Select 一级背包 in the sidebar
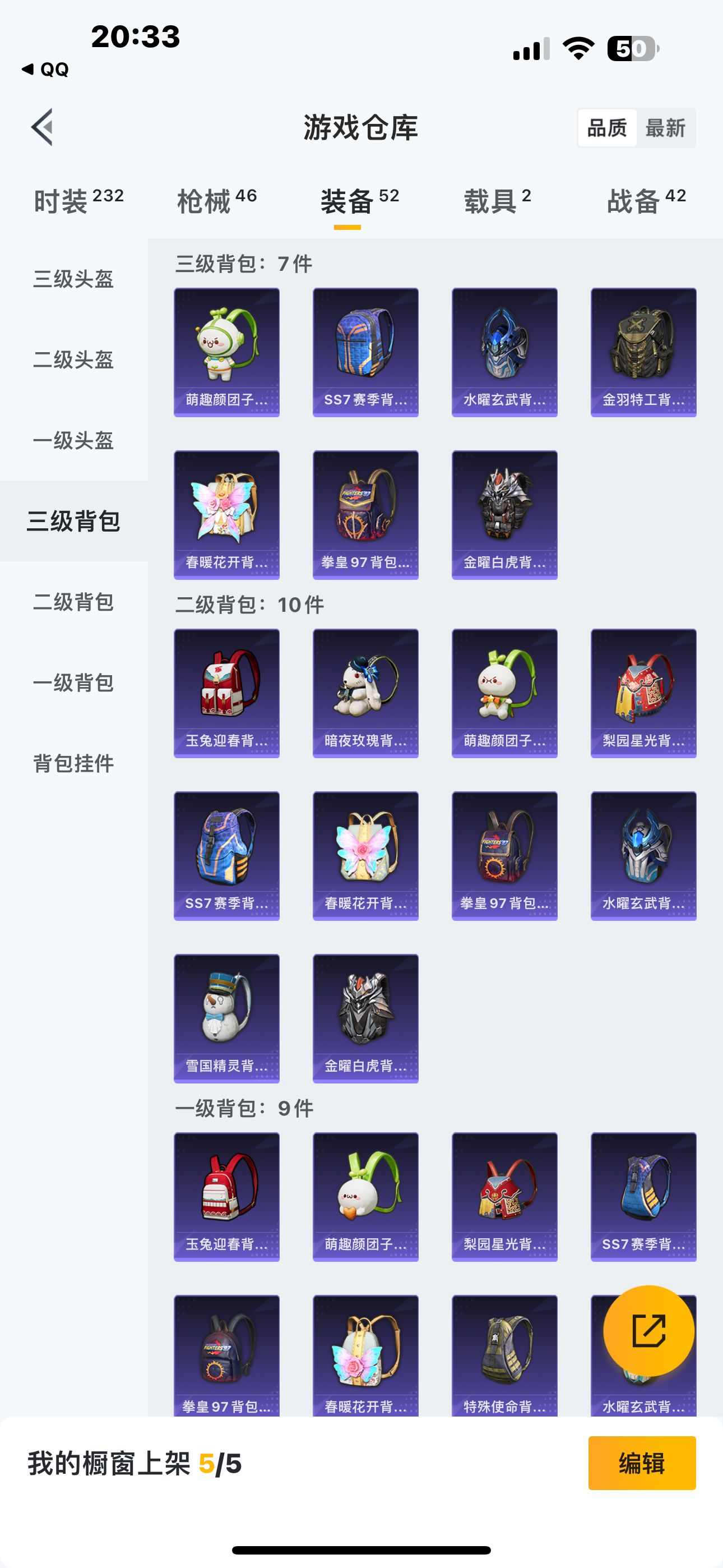 tap(73, 683)
